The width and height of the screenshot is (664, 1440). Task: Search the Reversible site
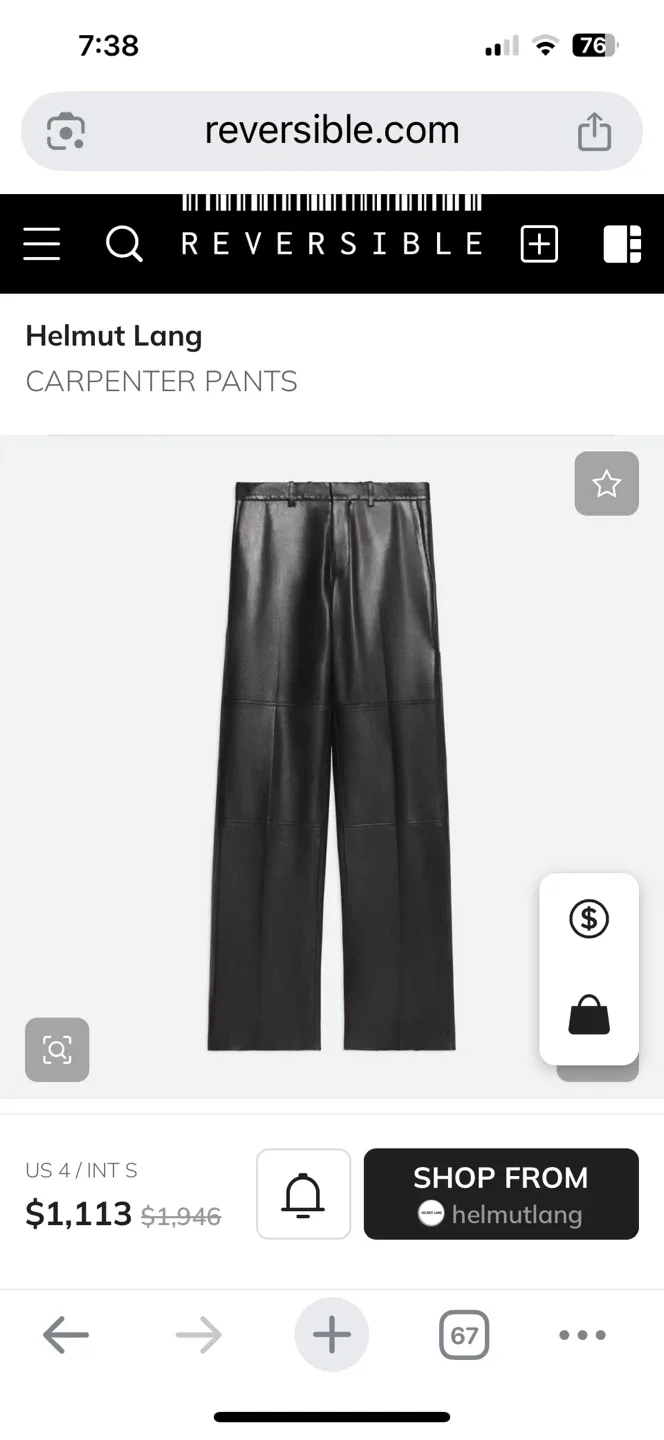tap(124, 244)
